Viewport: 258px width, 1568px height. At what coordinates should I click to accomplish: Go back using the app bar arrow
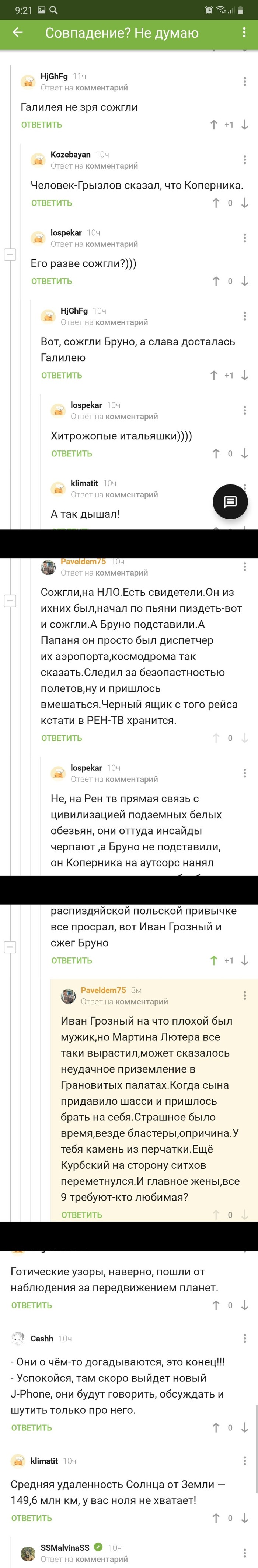pyautogui.click(x=18, y=33)
